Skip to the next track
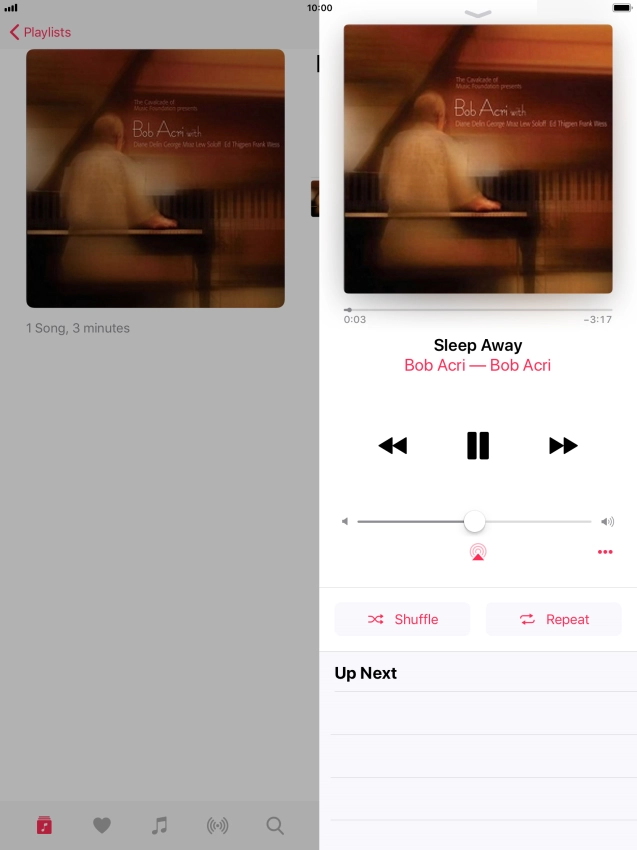This screenshot has height=850, width=637. click(563, 446)
